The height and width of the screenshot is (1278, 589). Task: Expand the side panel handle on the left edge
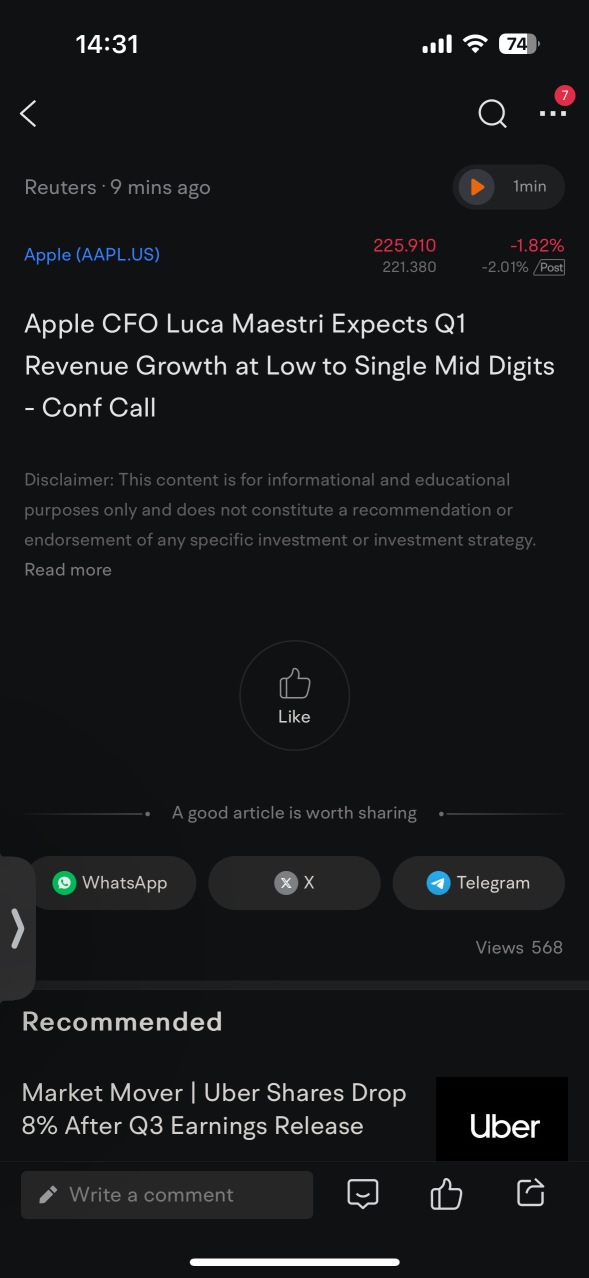pyautogui.click(x=17, y=928)
